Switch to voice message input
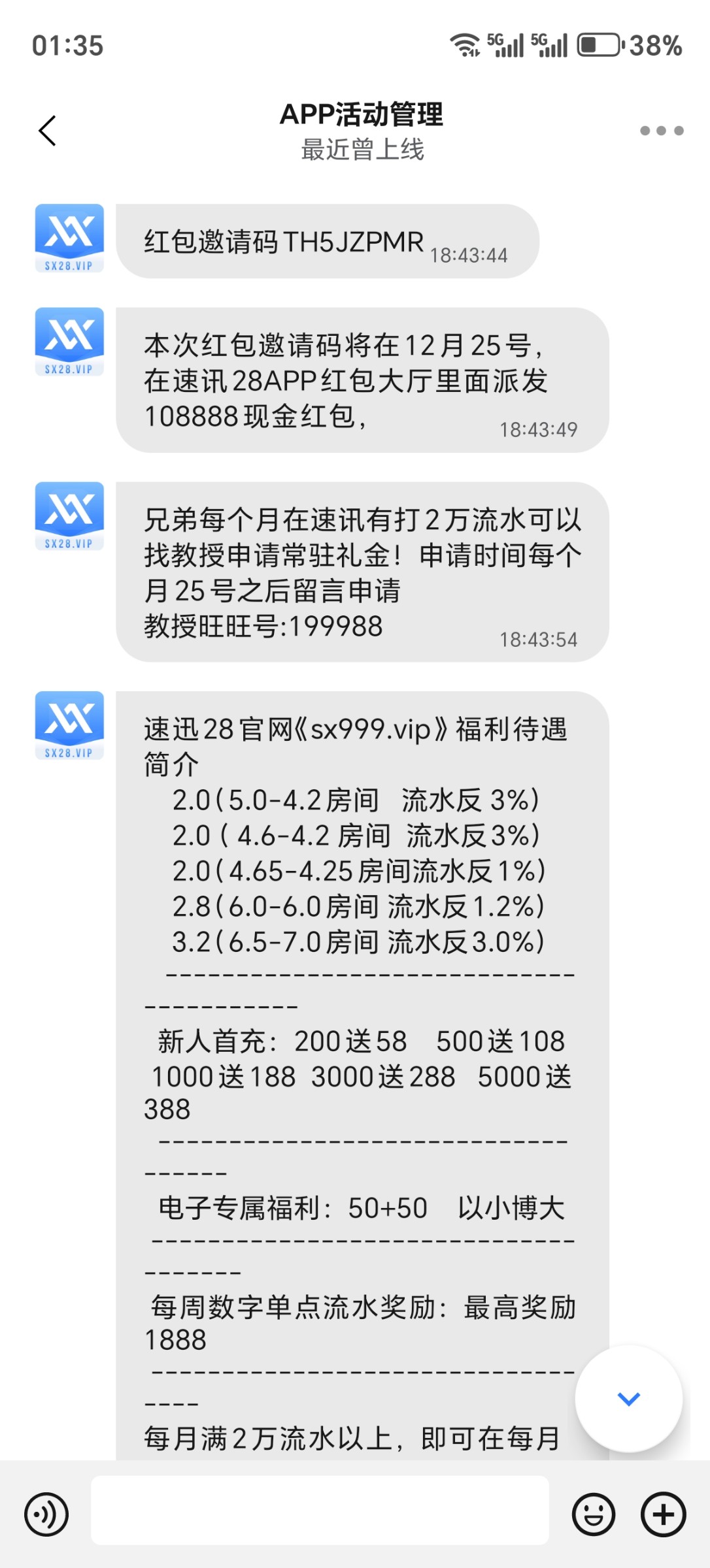 [x=46, y=1514]
